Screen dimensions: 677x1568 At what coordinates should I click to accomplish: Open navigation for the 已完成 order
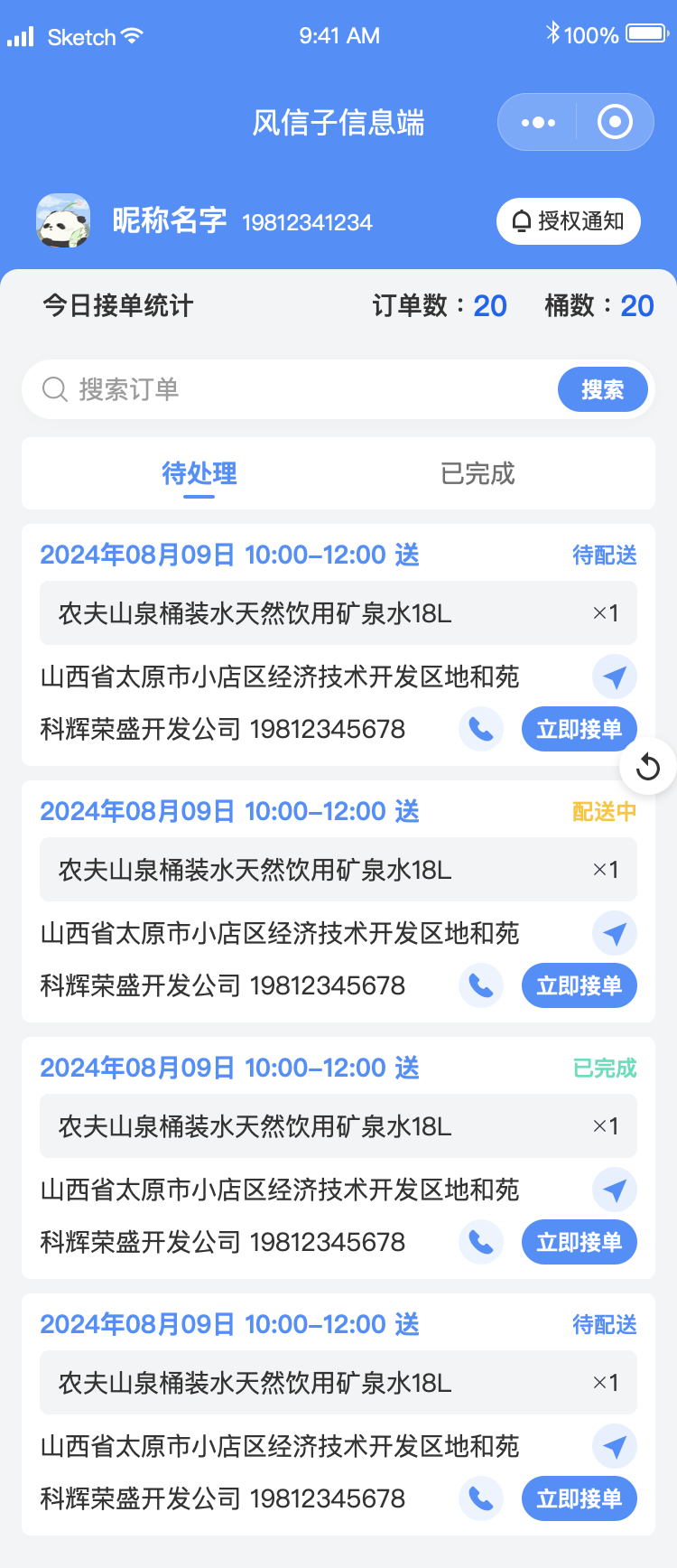(x=615, y=1190)
